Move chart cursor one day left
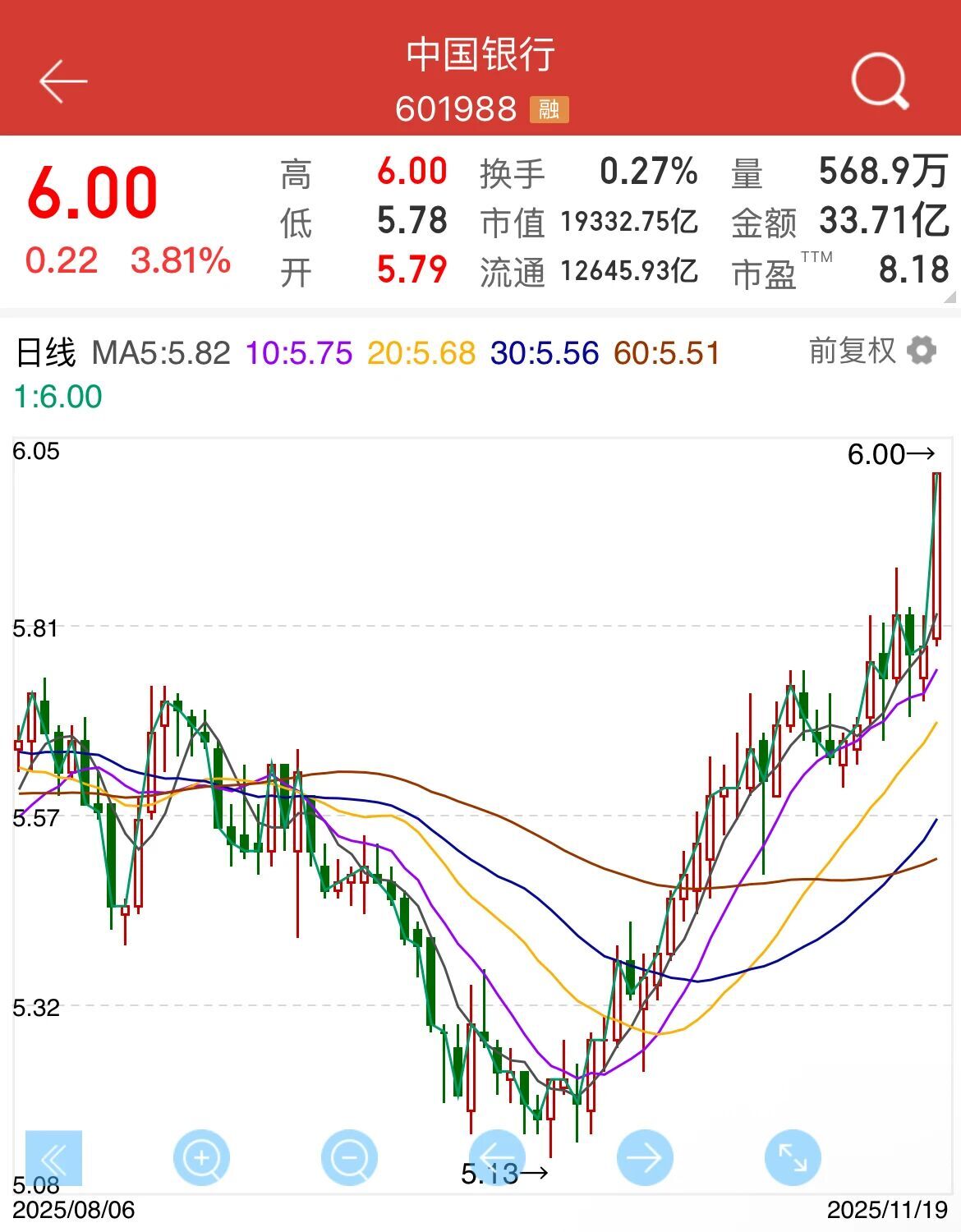This screenshot has width=961, height=1232. pyautogui.click(x=497, y=1158)
